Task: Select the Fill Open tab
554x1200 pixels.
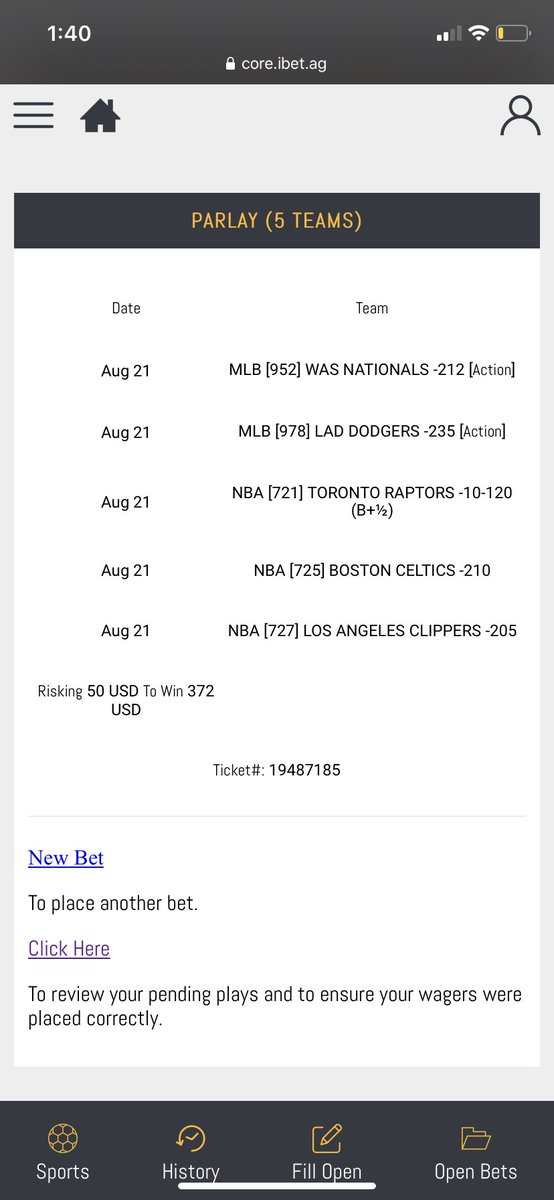Action: (x=327, y=1153)
